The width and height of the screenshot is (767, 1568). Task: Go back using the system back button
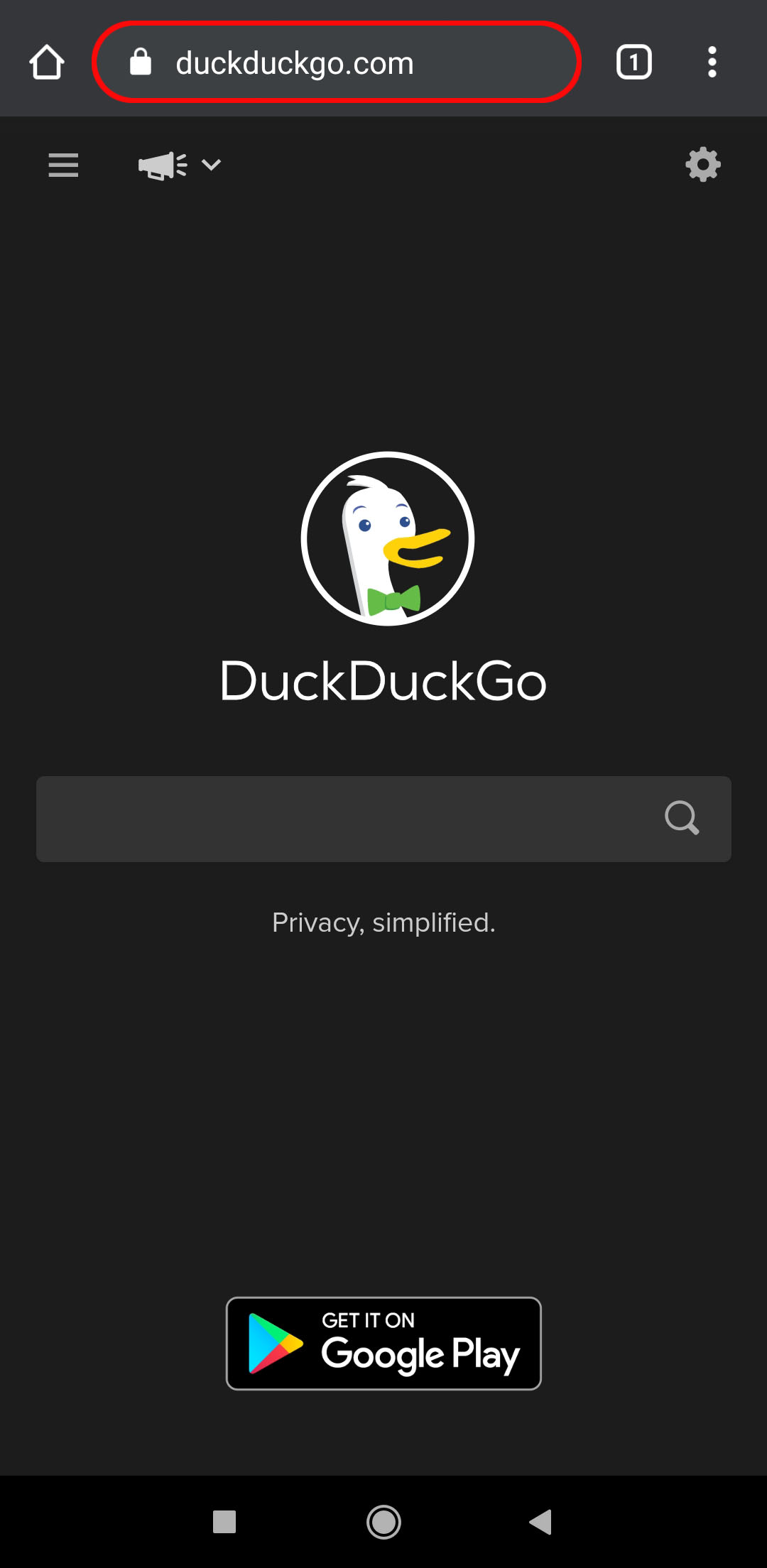tap(541, 1522)
